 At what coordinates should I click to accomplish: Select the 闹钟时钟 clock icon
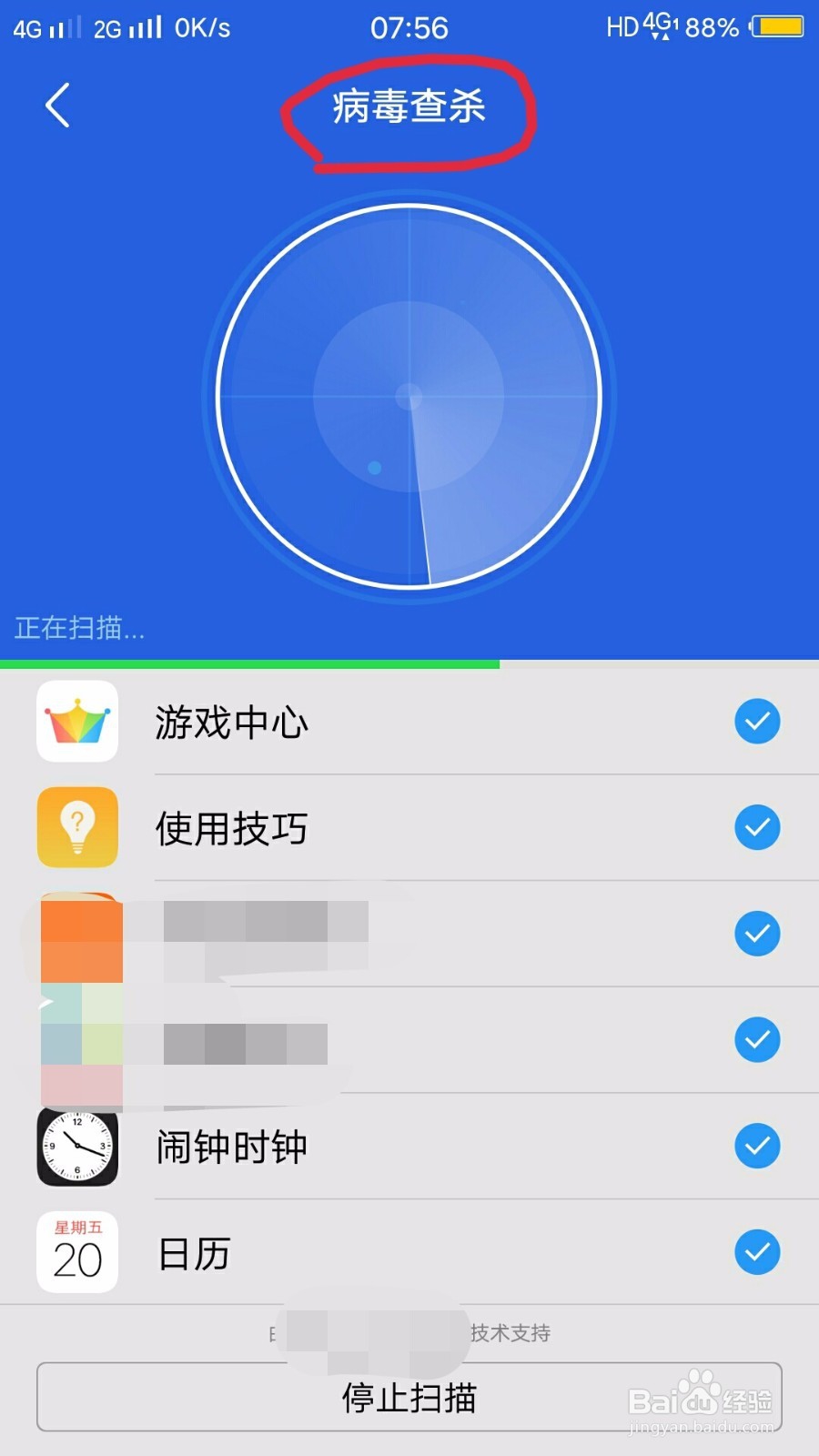click(x=77, y=1147)
